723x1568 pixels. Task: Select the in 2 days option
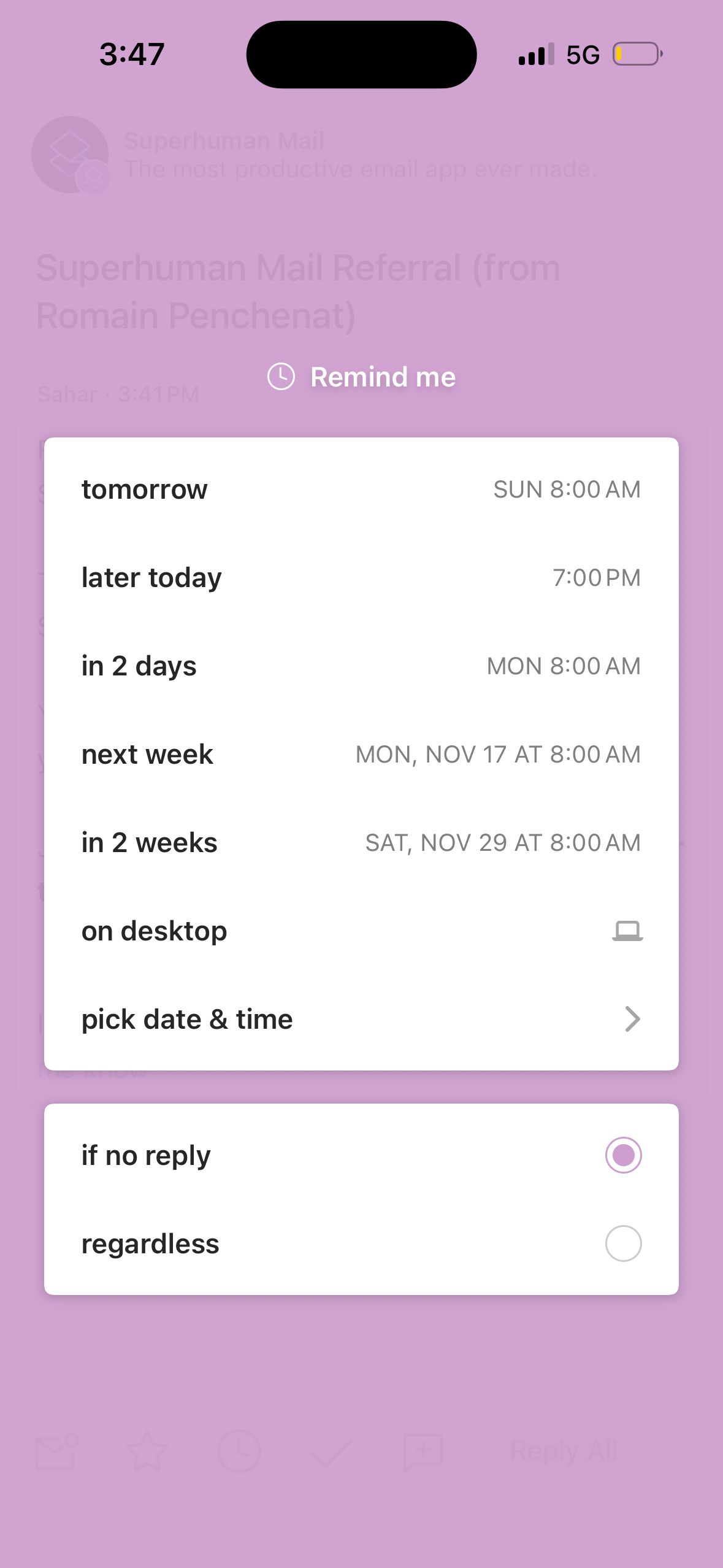361,666
